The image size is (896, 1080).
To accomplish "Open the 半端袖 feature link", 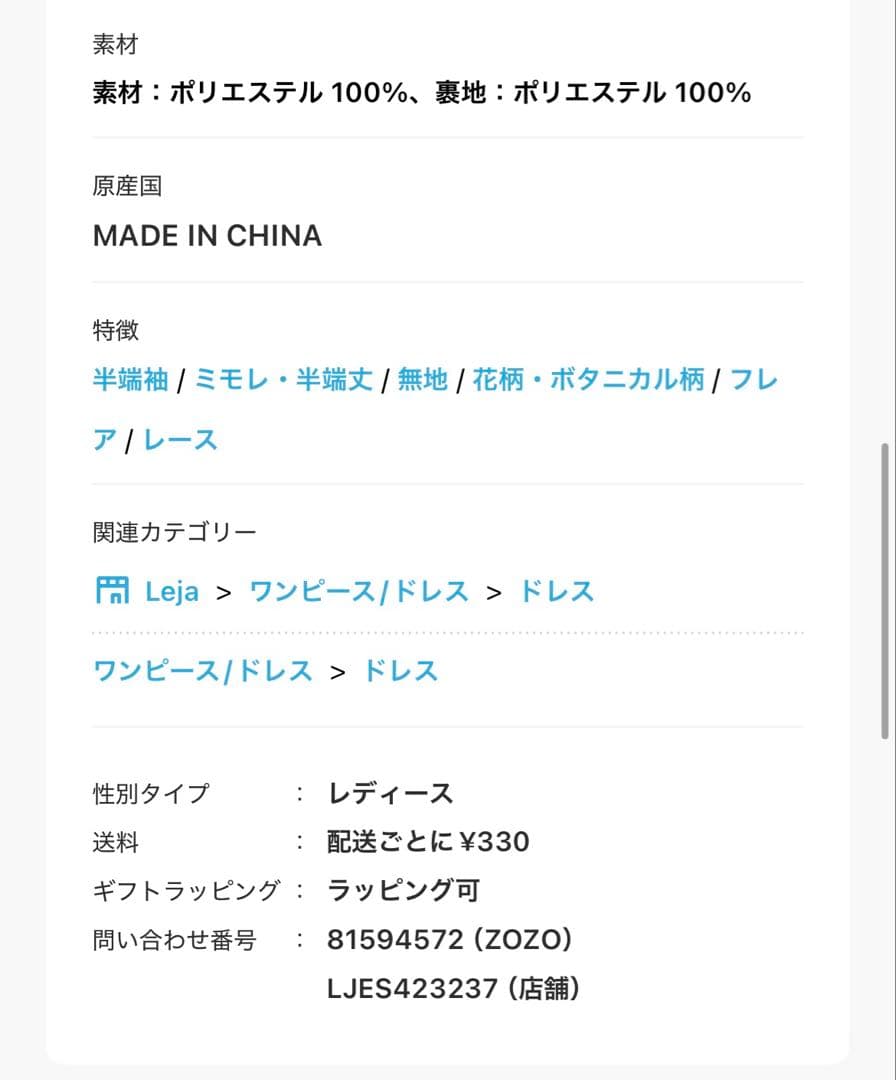I will (x=130, y=380).
